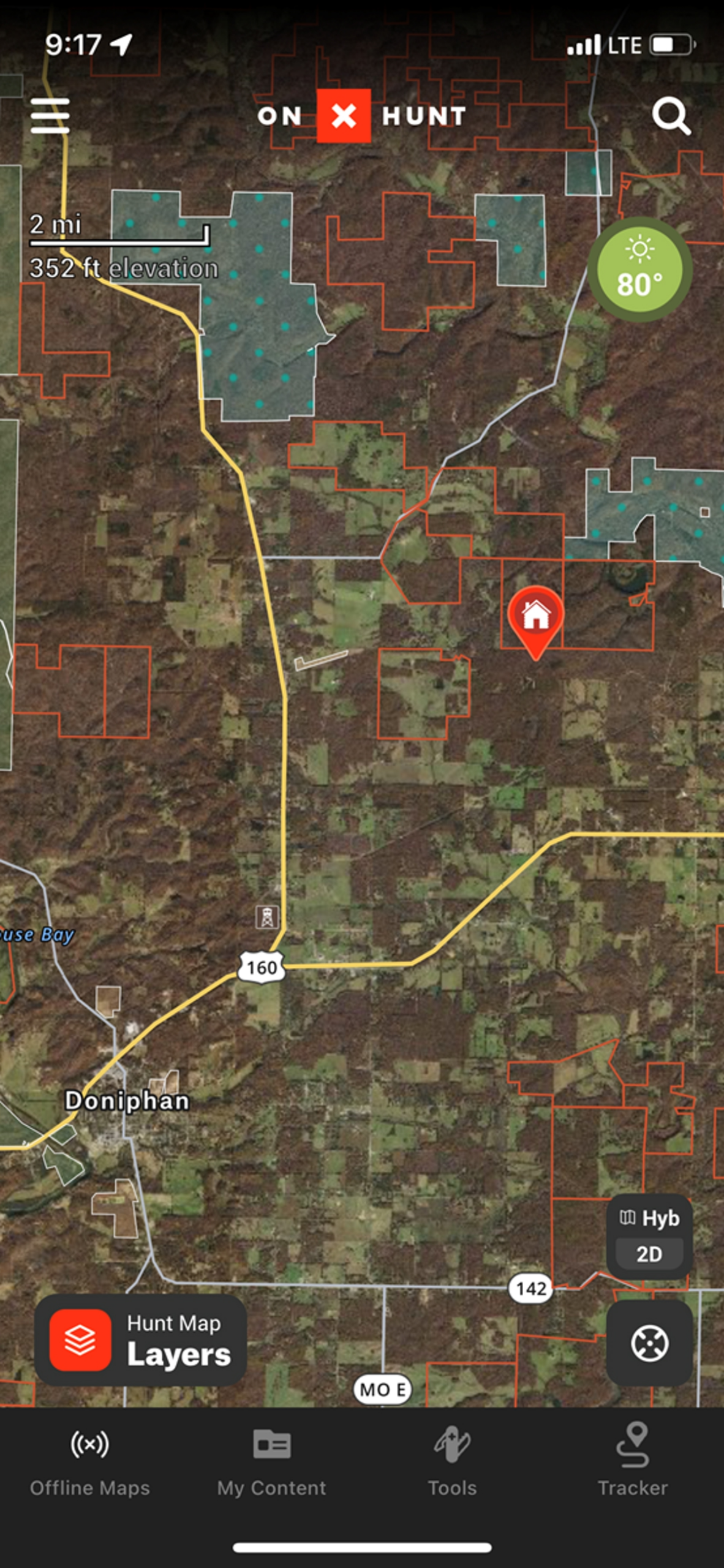Switch the Hyb basemap type
Image resolution: width=724 pixels, height=1568 pixels.
point(649,1218)
